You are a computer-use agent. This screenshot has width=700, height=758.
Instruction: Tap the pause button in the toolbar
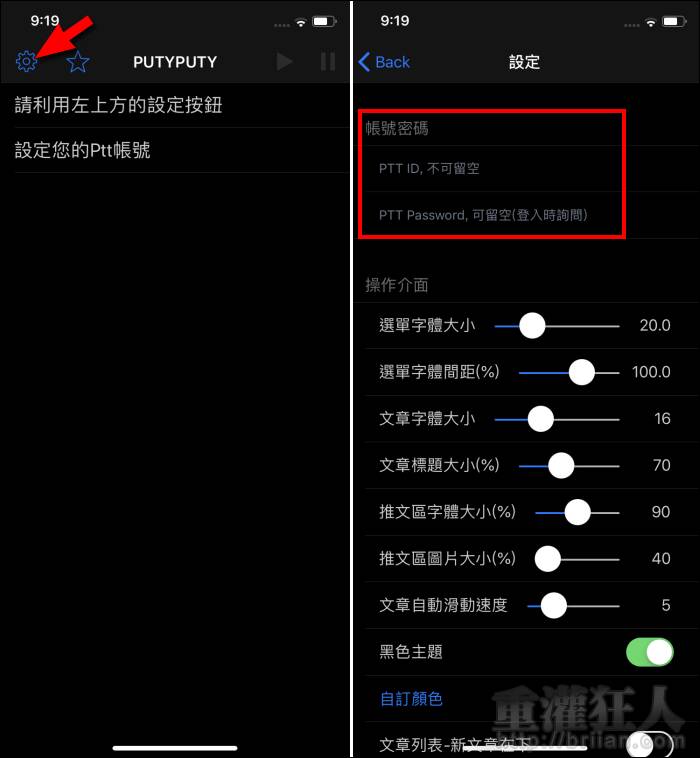click(328, 62)
